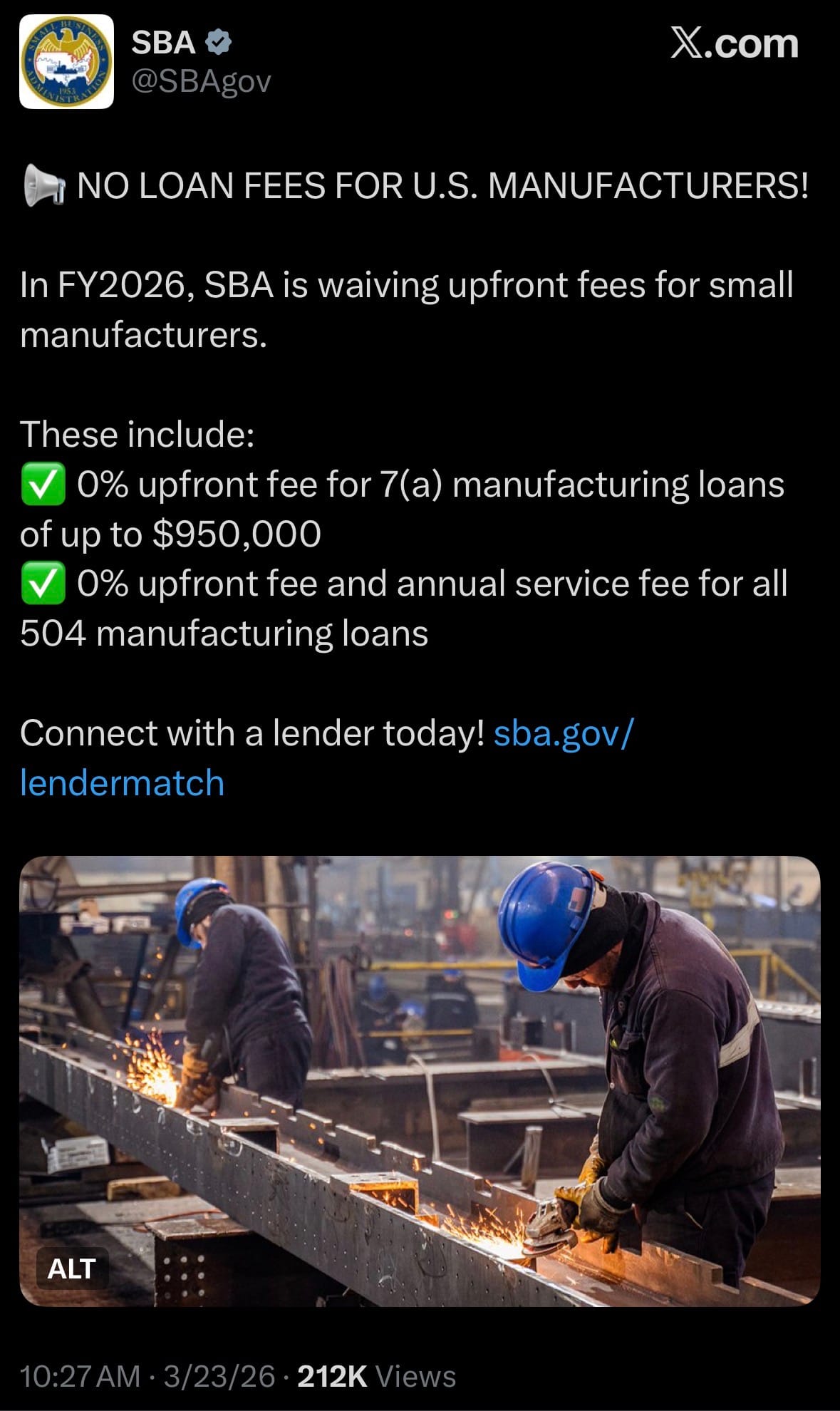Show the ALT description for the photo
The height and width of the screenshot is (1411, 840).
(x=72, y=1268)
